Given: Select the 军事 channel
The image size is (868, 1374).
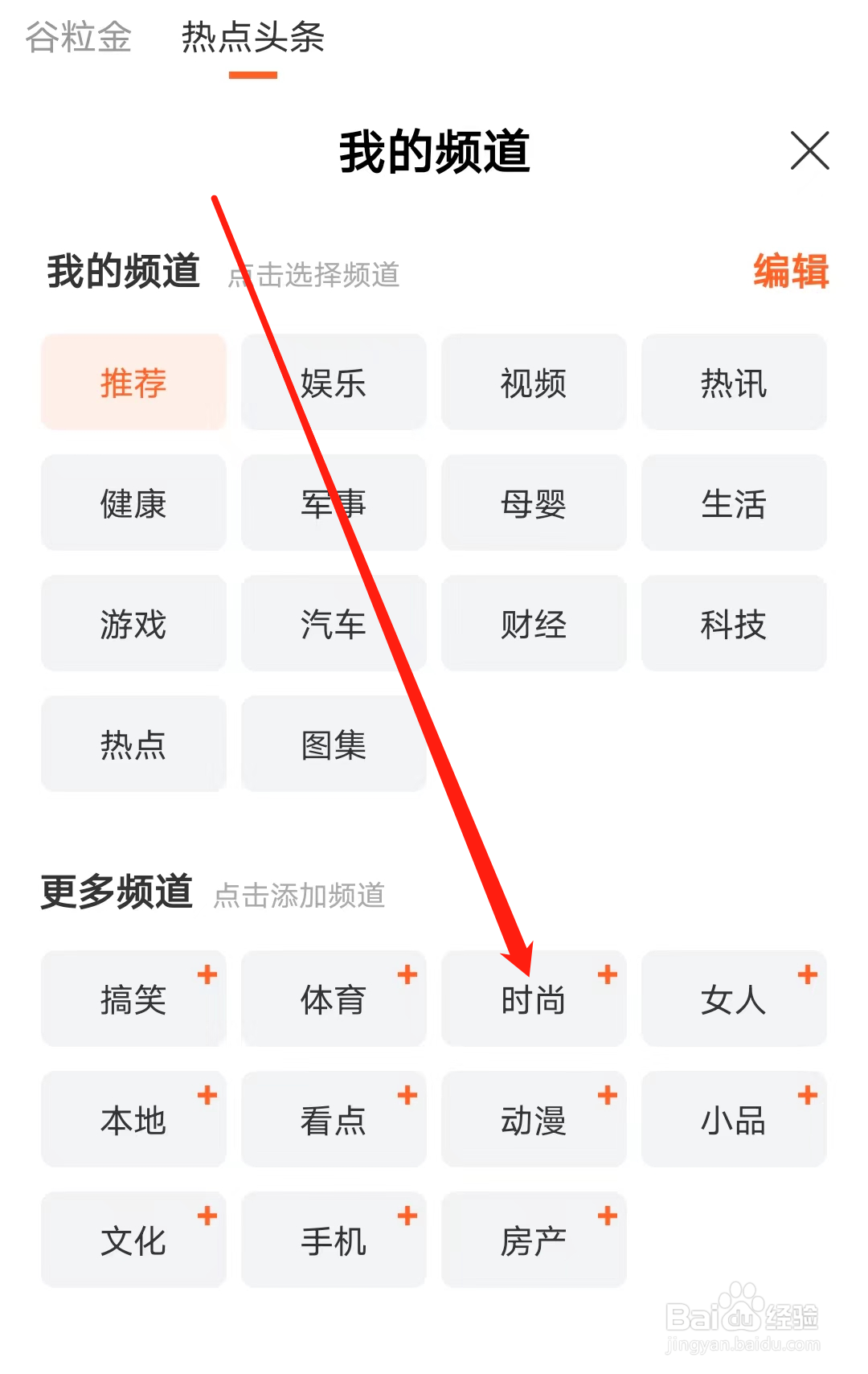Looking at the screenshot, I should [334, 503].
